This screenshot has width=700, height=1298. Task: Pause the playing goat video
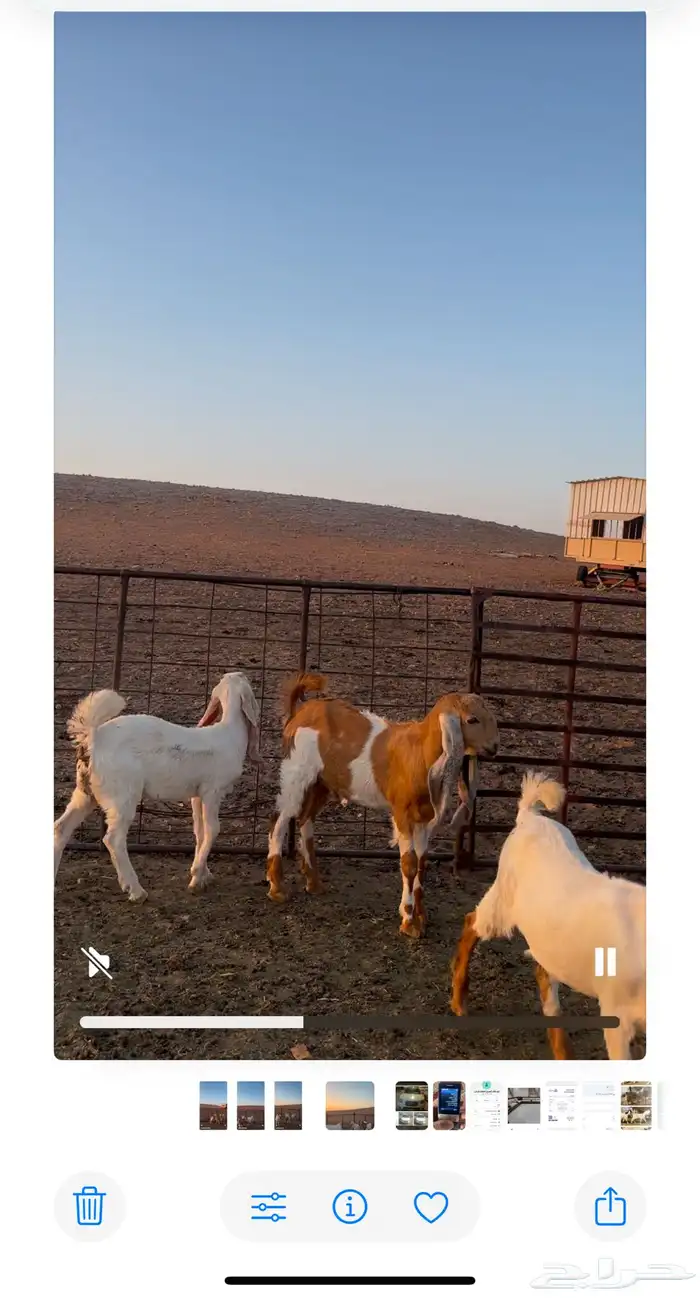(x=605, y=962)
